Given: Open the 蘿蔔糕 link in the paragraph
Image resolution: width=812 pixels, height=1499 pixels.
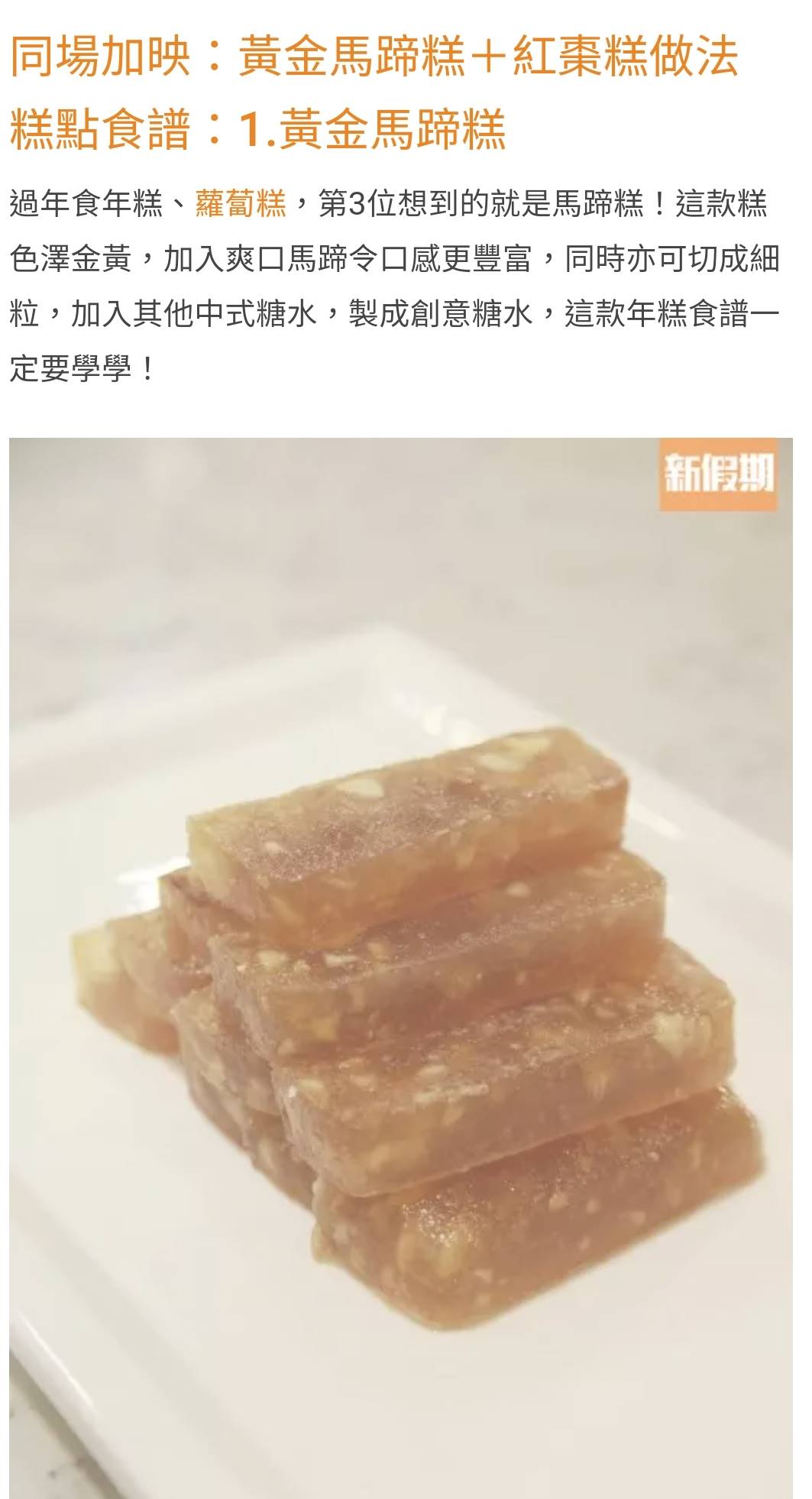Looking at the screenshot, I should (x=241, y=204).
